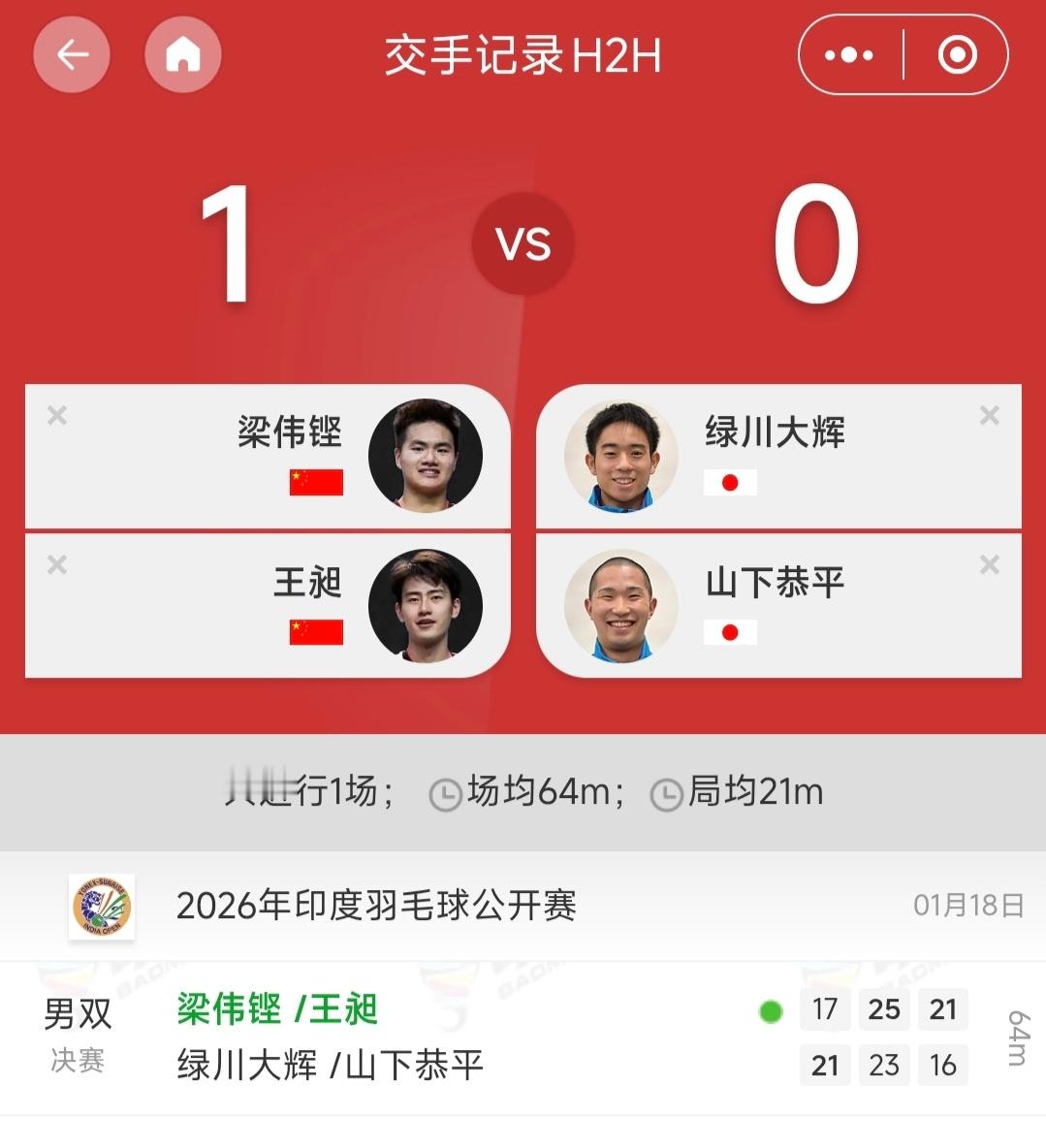Tap the VS badge between scores

click(x=522, y=243)
